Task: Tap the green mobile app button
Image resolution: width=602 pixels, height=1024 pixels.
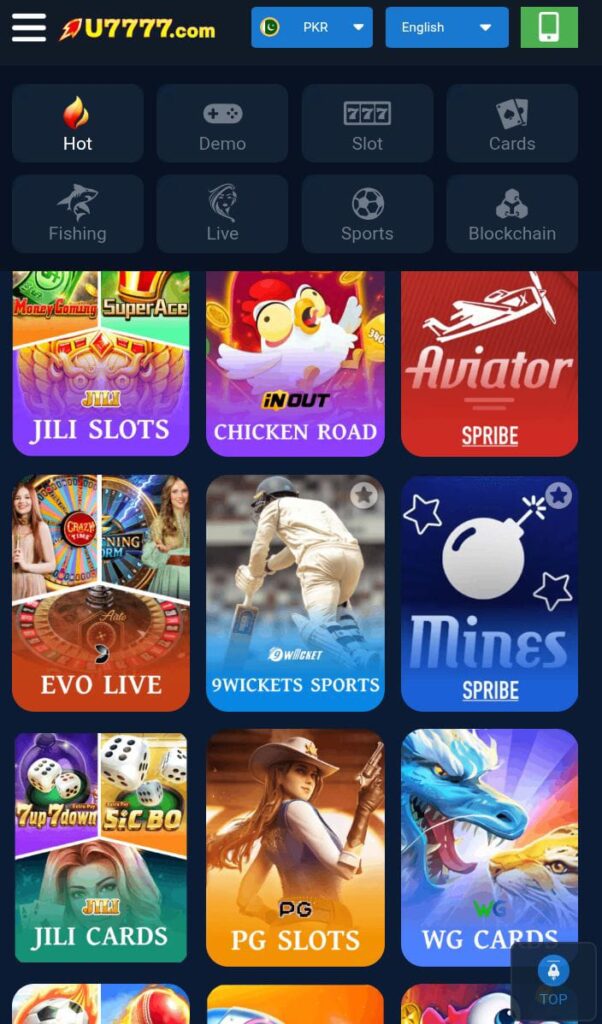Action: 549,28
